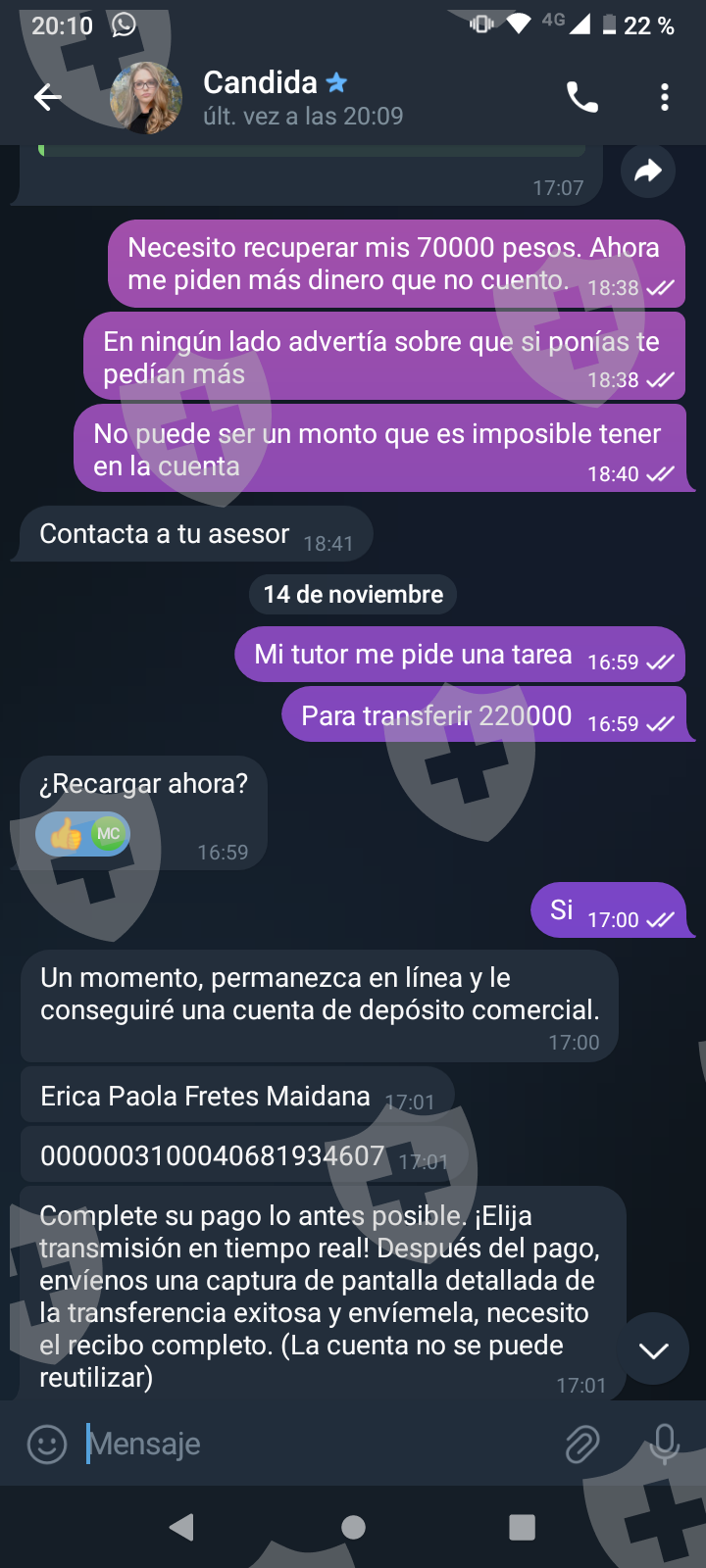
Task: Start a voice call with Candida
Action: (582, 97)
